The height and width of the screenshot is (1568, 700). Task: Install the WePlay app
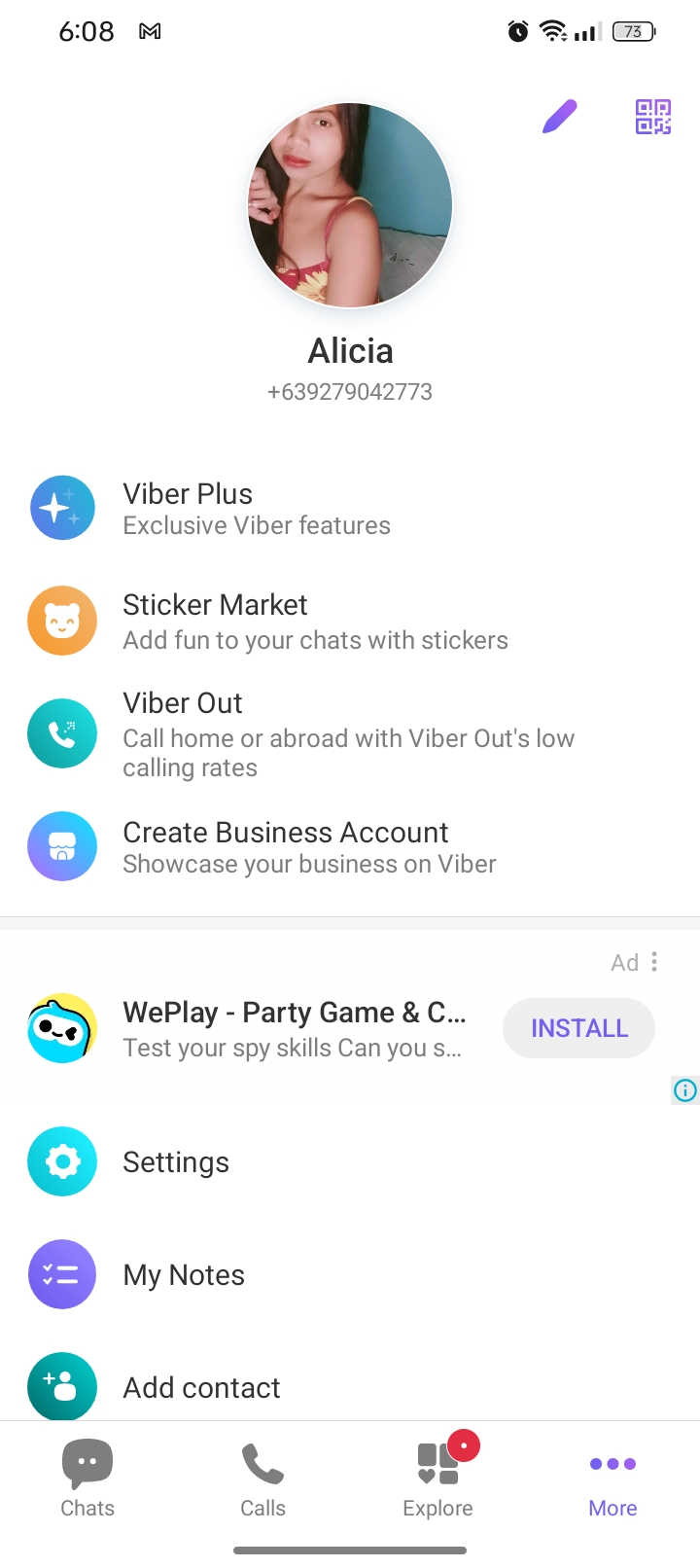[578, 1028]
